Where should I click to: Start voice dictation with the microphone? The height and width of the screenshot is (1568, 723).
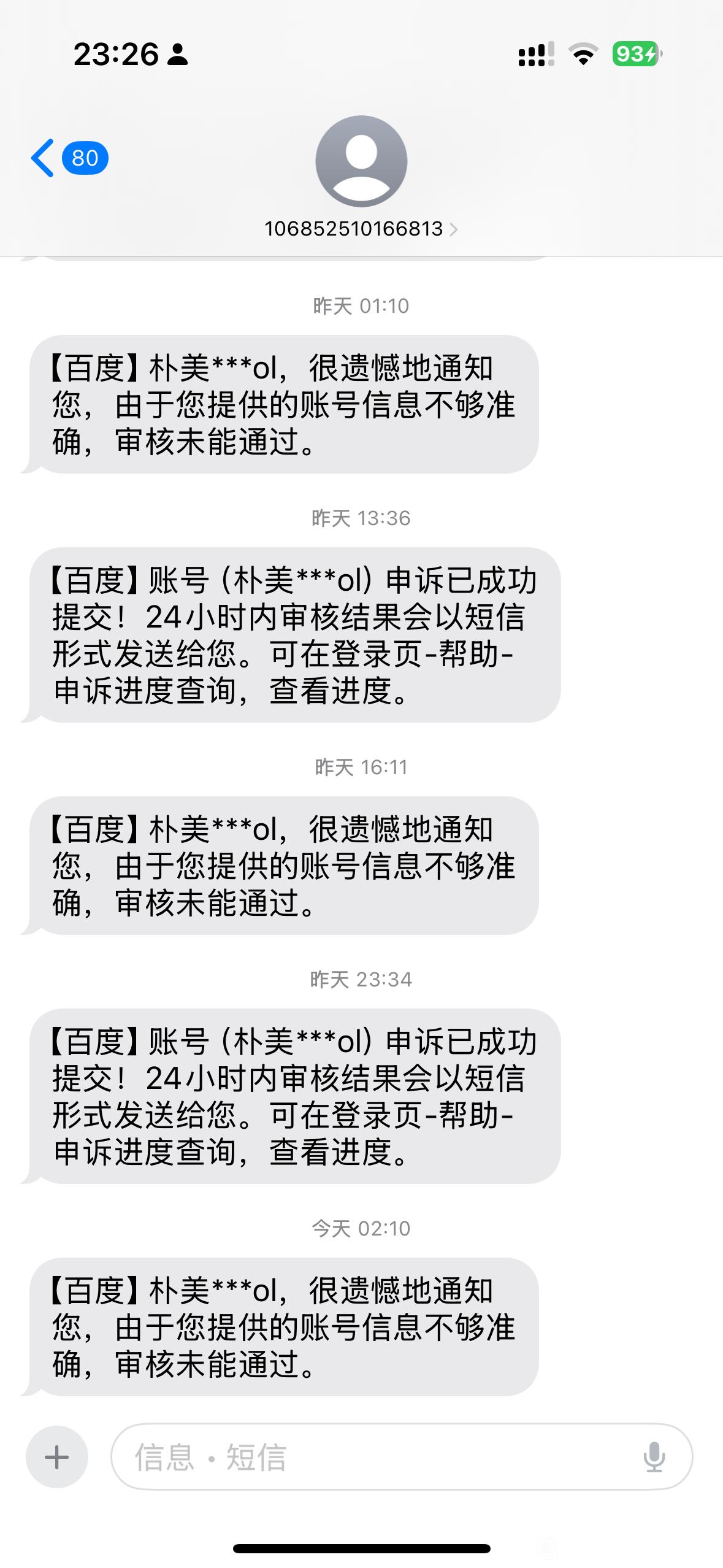point(654,1457)
